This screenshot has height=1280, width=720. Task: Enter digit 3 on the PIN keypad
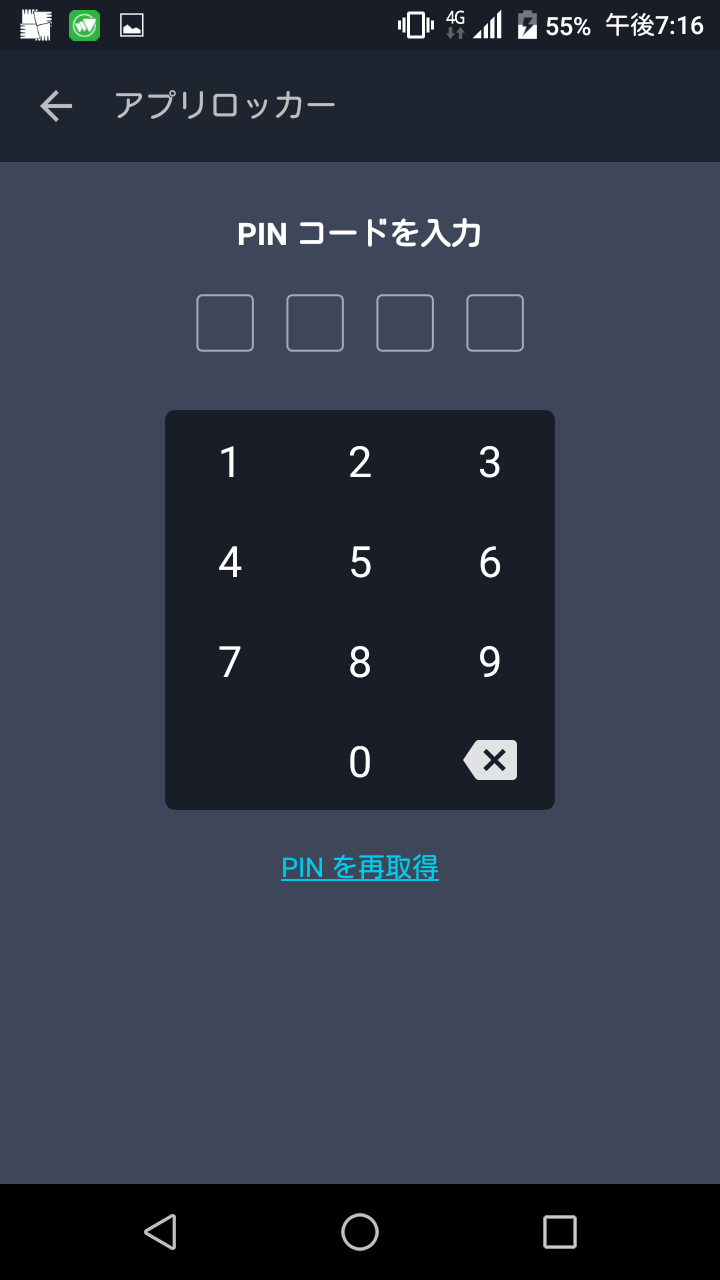coord(490,462)
